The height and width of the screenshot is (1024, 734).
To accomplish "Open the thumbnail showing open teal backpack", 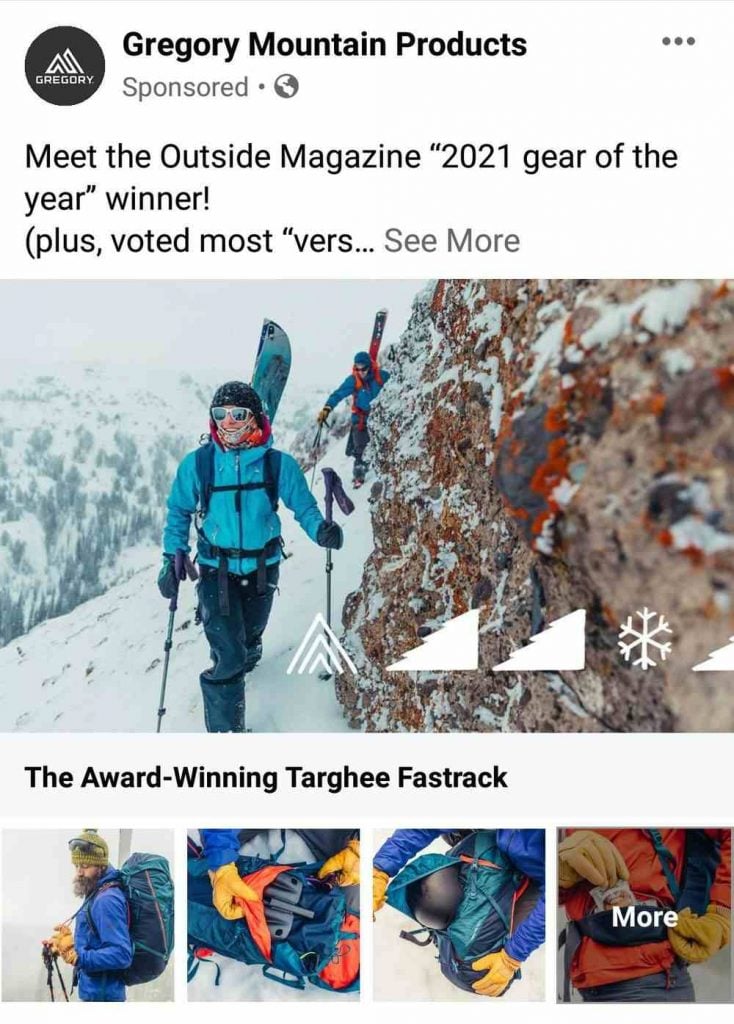I will coord(459,914).
